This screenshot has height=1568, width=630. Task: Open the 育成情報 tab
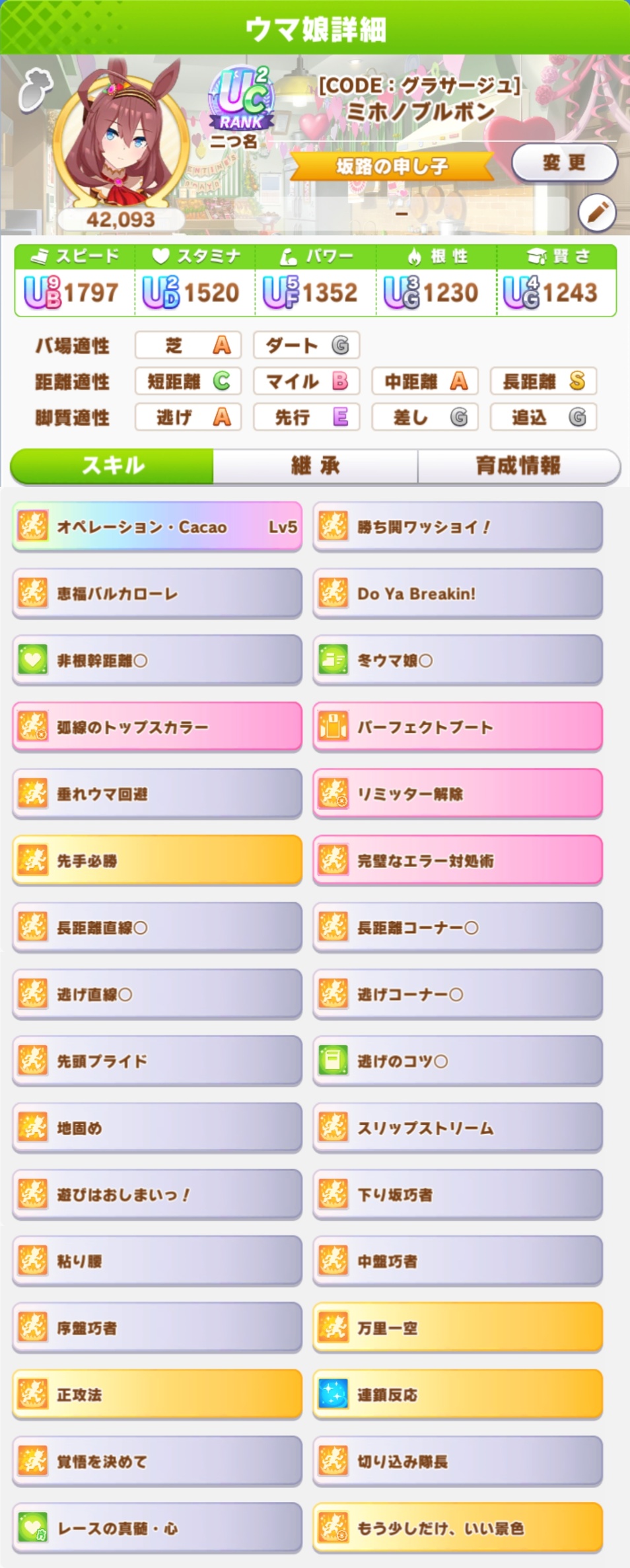tap(518, 466)
